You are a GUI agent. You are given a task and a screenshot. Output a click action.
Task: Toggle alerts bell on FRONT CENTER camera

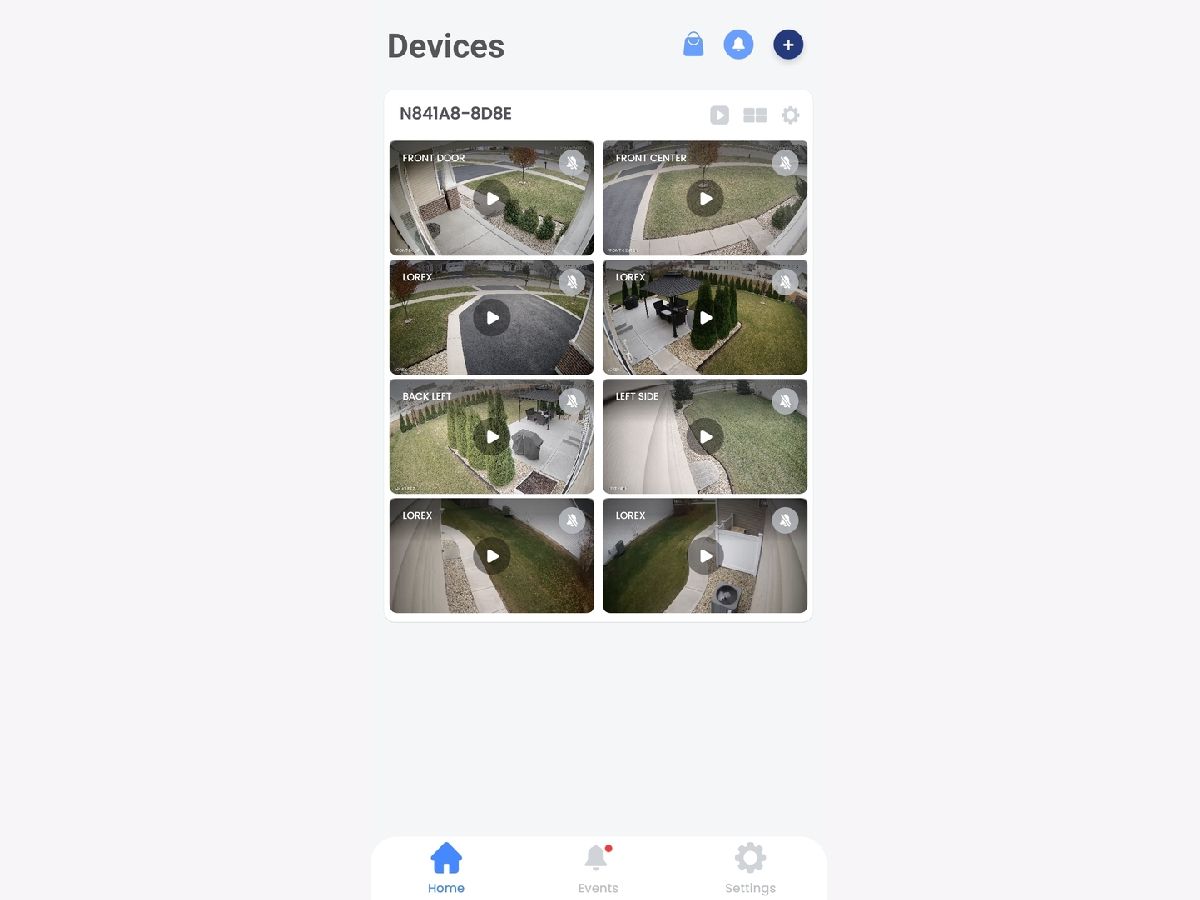pos(785,163)
